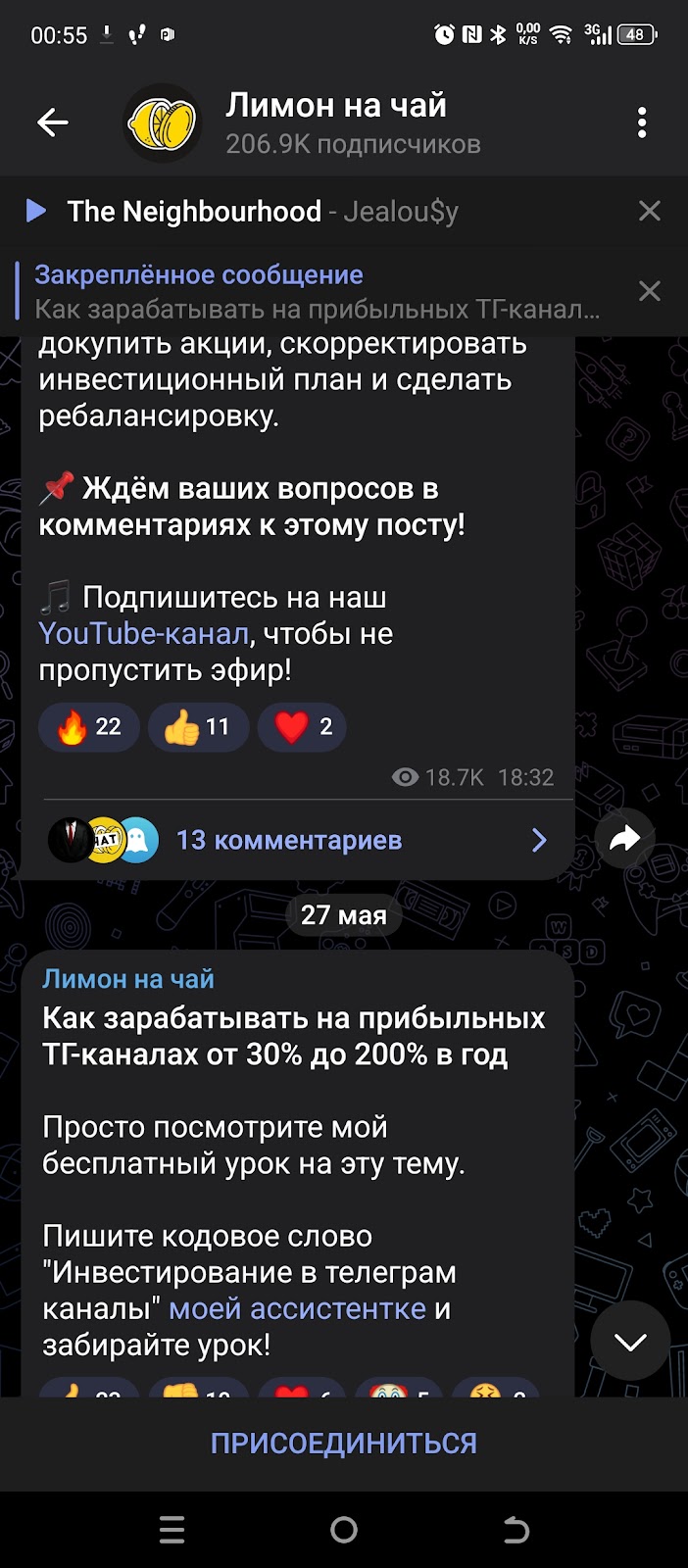
Task: Close The Neighbourhood audio player bar
Action: [649, 211]
